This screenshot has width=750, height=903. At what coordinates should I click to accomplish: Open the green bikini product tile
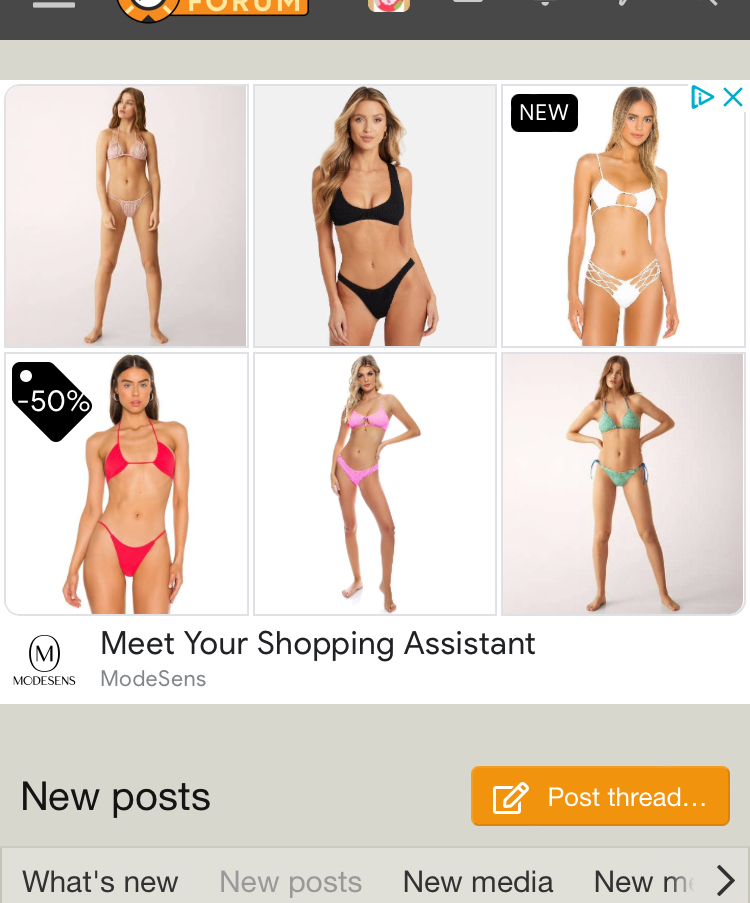622,484
